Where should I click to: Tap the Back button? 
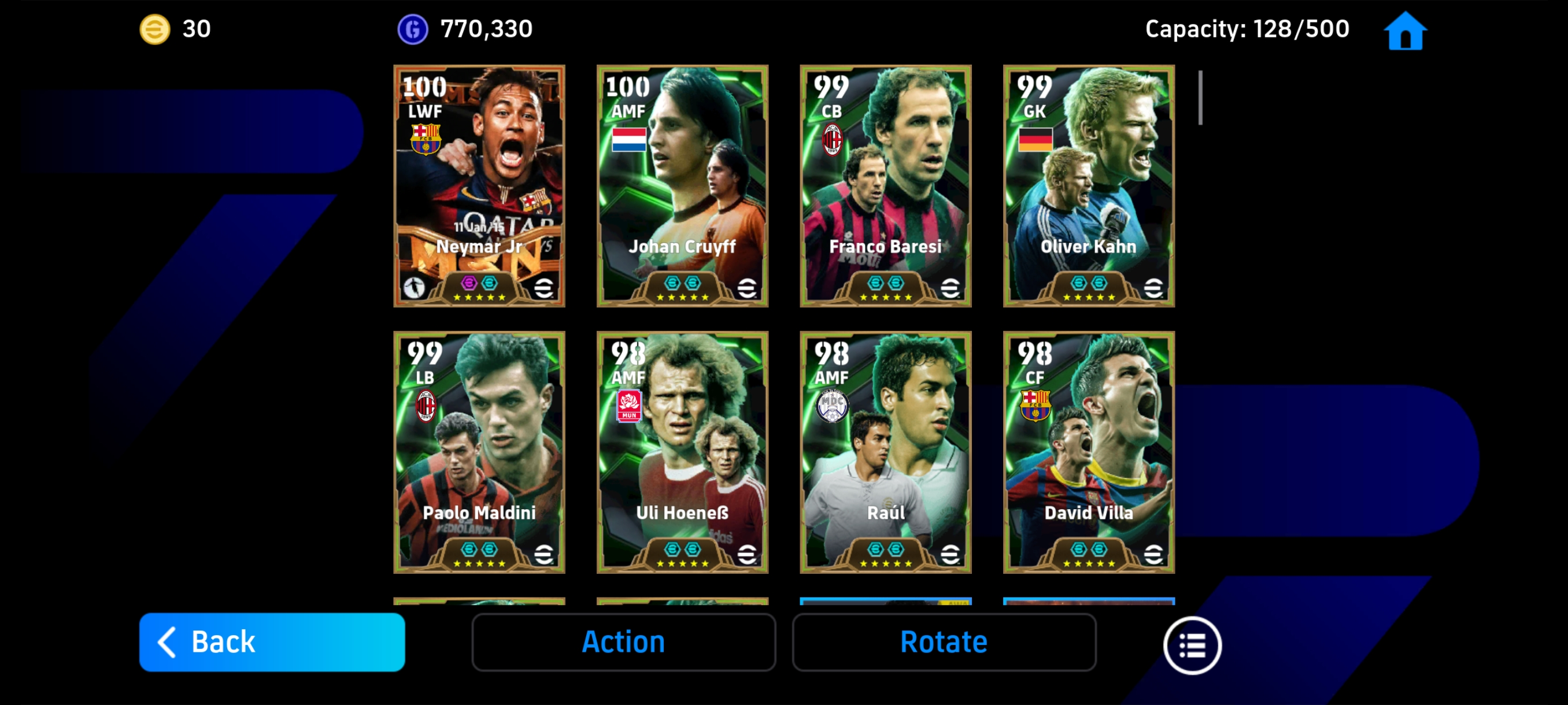pos(272,642)
